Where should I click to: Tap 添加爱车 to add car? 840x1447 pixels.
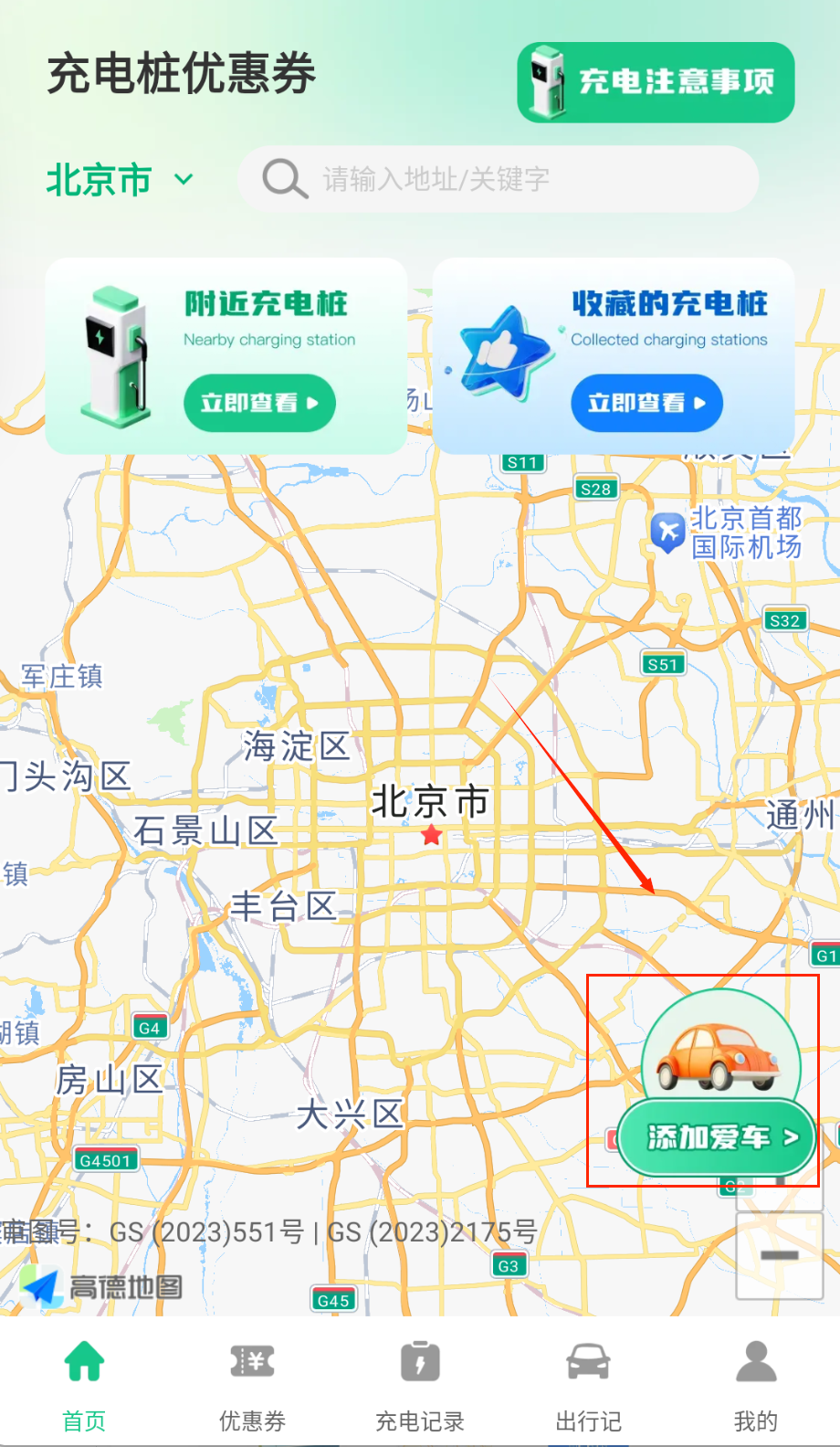tap(717, 1137)
